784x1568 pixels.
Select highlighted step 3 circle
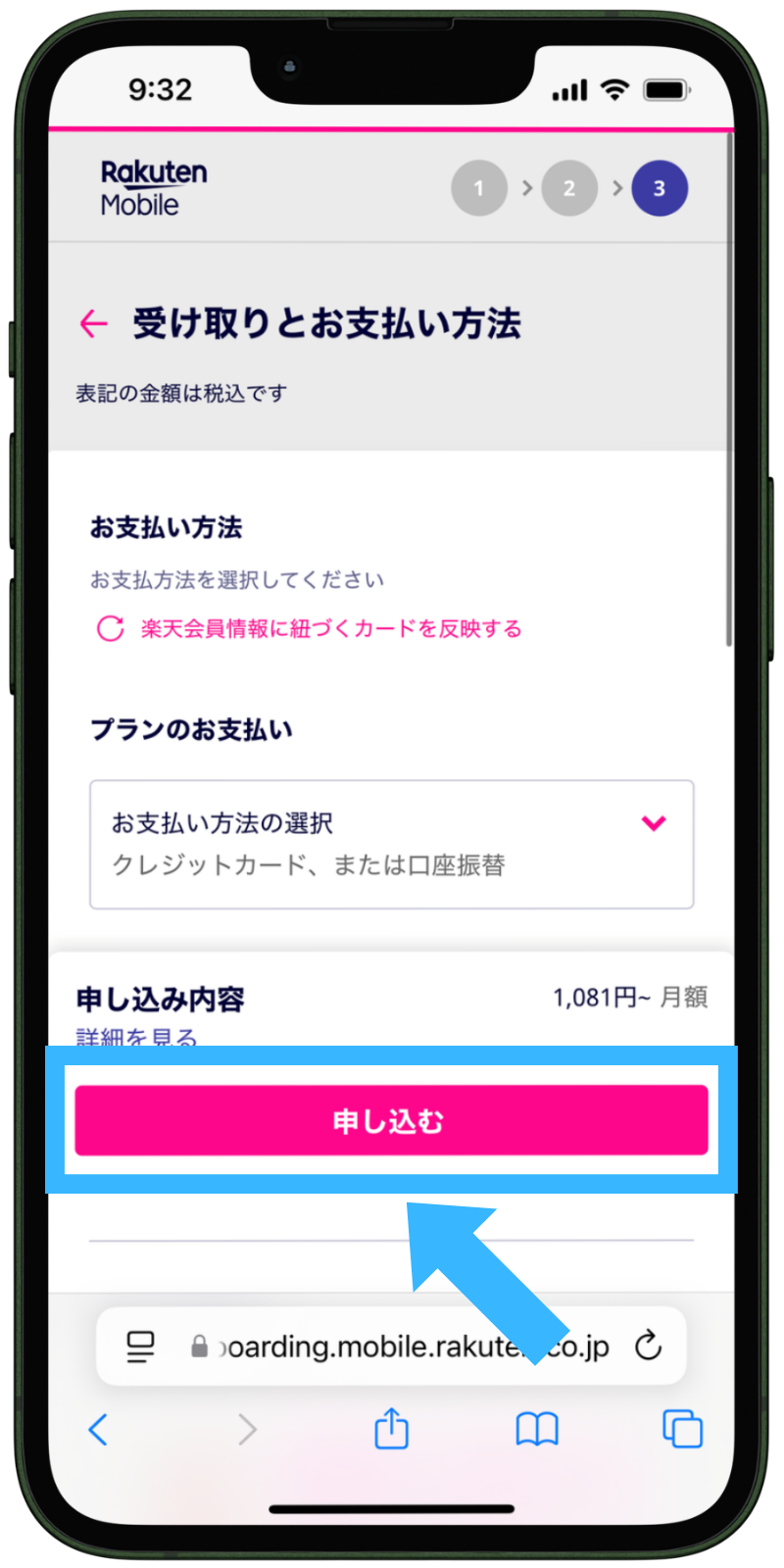click(660, 188)
